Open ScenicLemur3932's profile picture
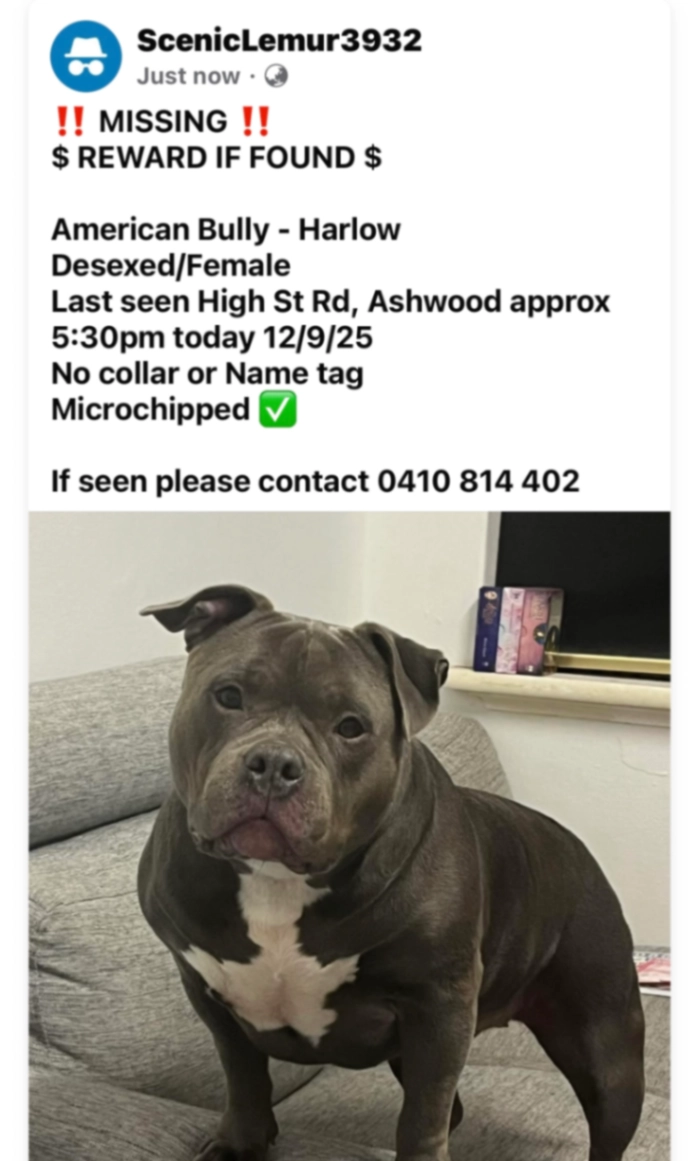Image resolution: width=697 pixels, height=1161 pixels. 86,57
